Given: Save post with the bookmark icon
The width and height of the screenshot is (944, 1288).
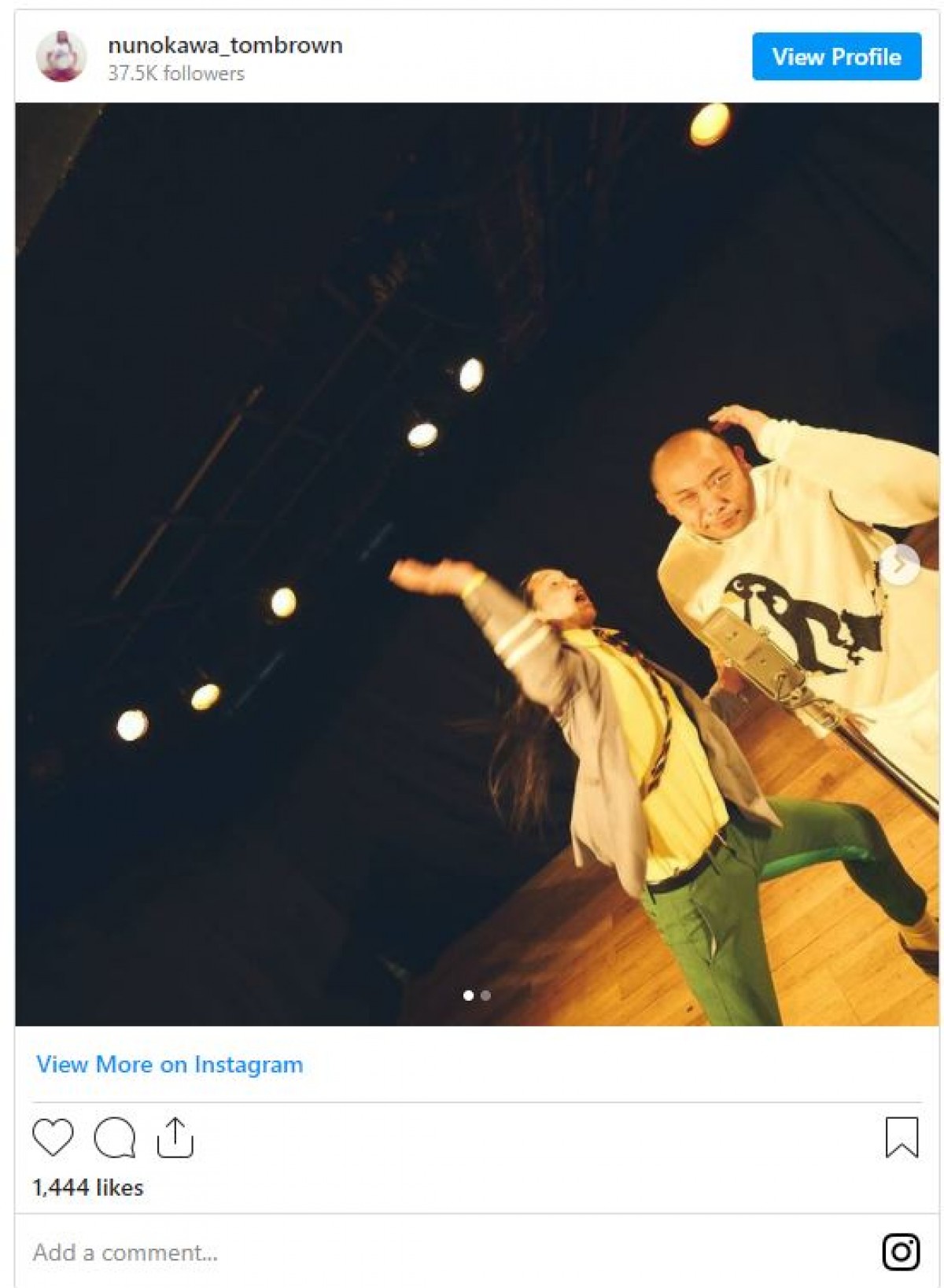Looking at the screenshot, I should tap(902, 1138).
